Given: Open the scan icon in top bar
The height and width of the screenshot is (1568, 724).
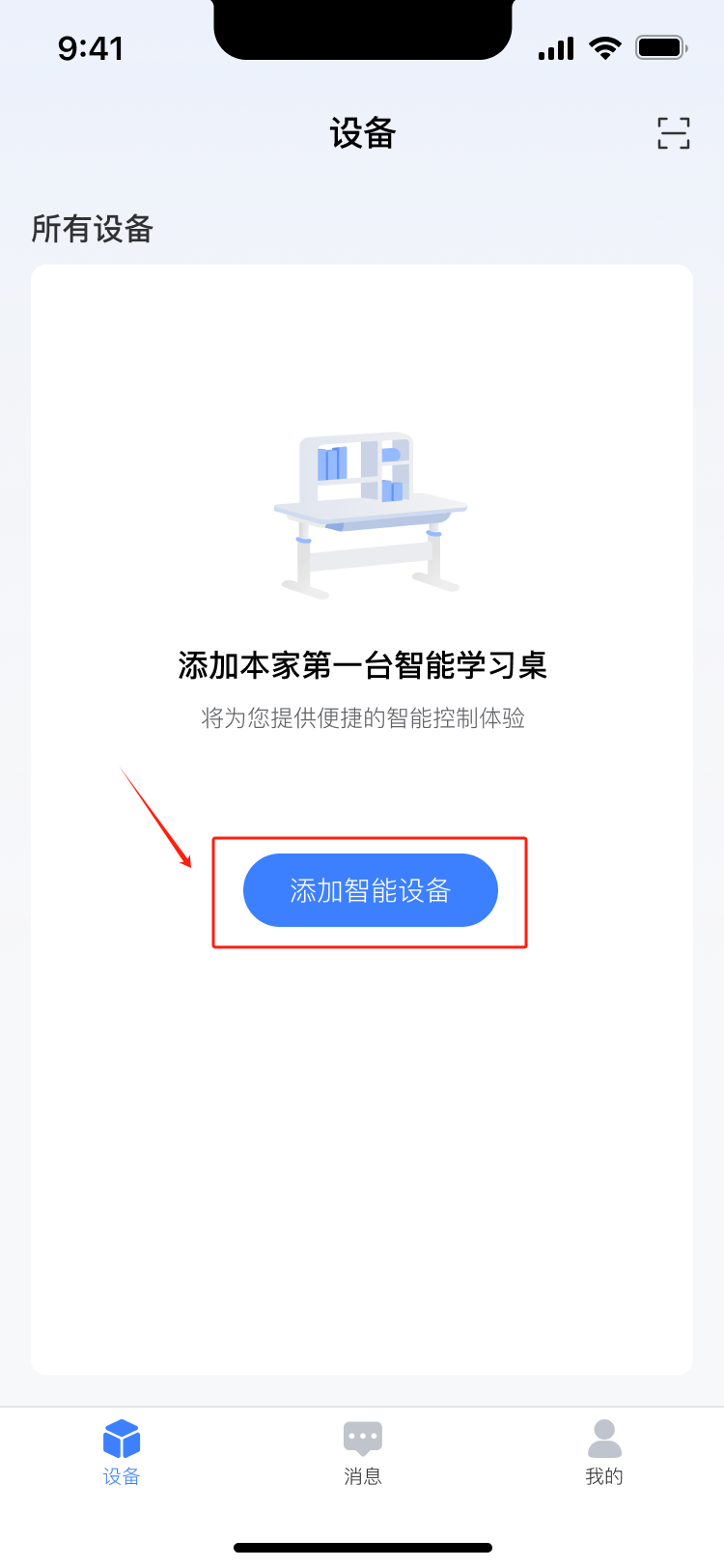Looking at the screenshot, I should point(673,133).
